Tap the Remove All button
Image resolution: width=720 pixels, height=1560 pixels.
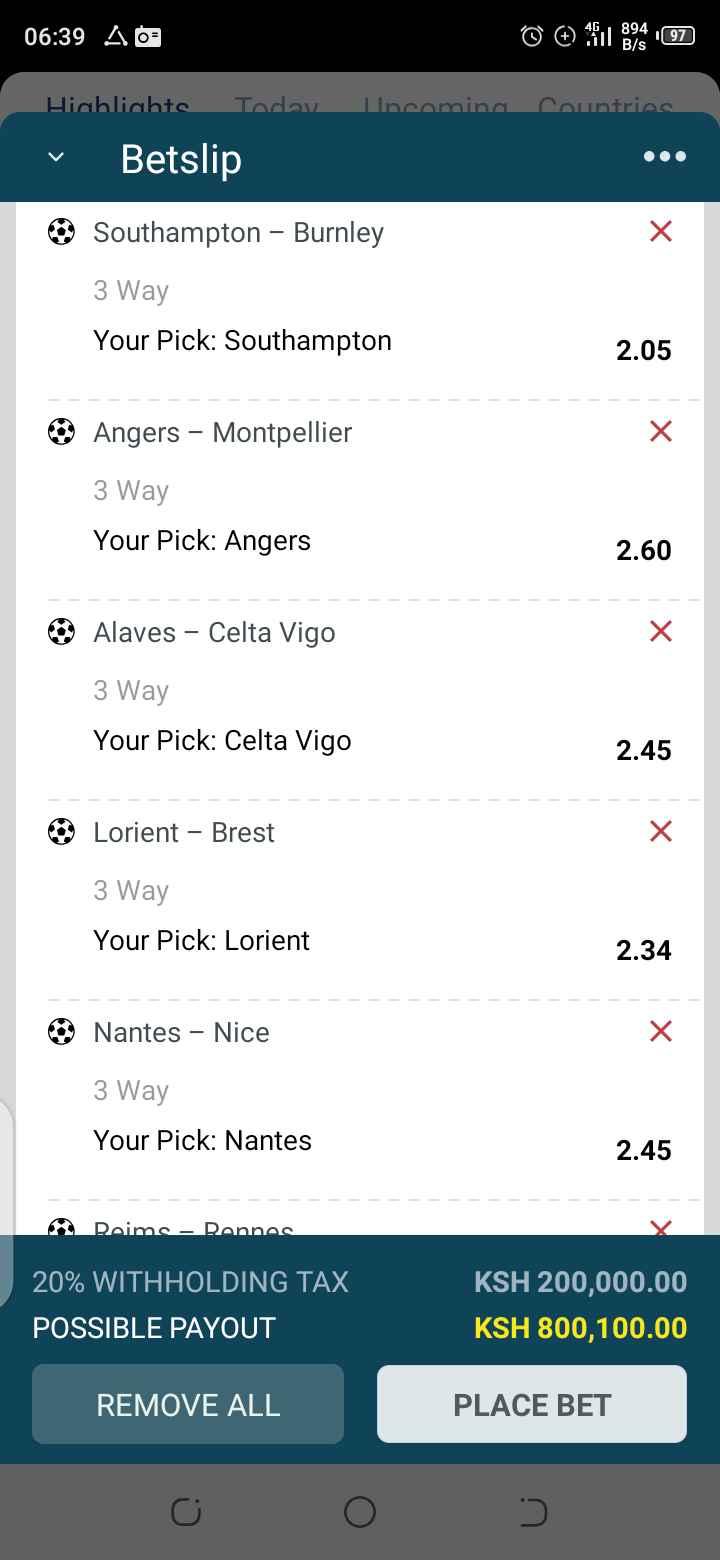188,1404
